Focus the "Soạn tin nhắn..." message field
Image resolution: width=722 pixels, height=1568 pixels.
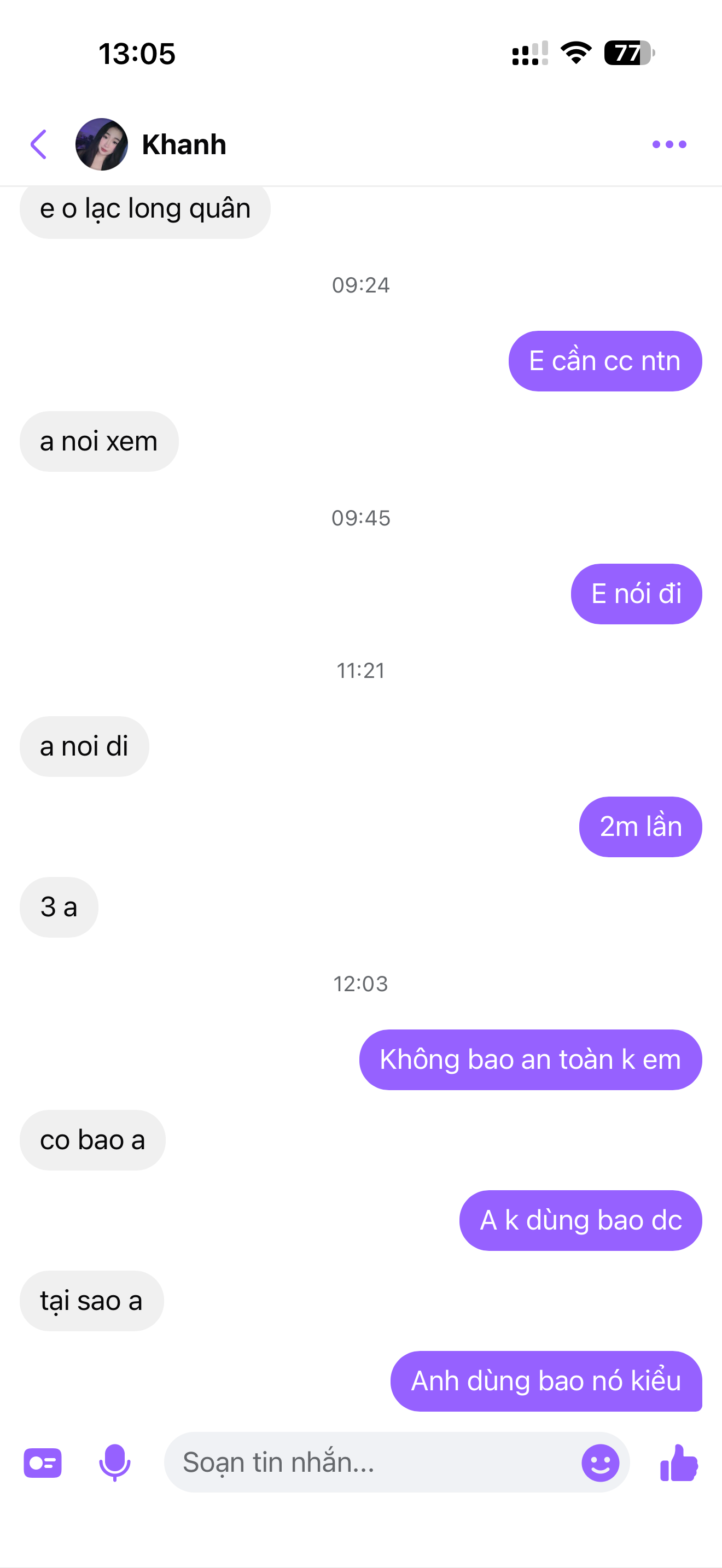click(x=371, y=1462)
